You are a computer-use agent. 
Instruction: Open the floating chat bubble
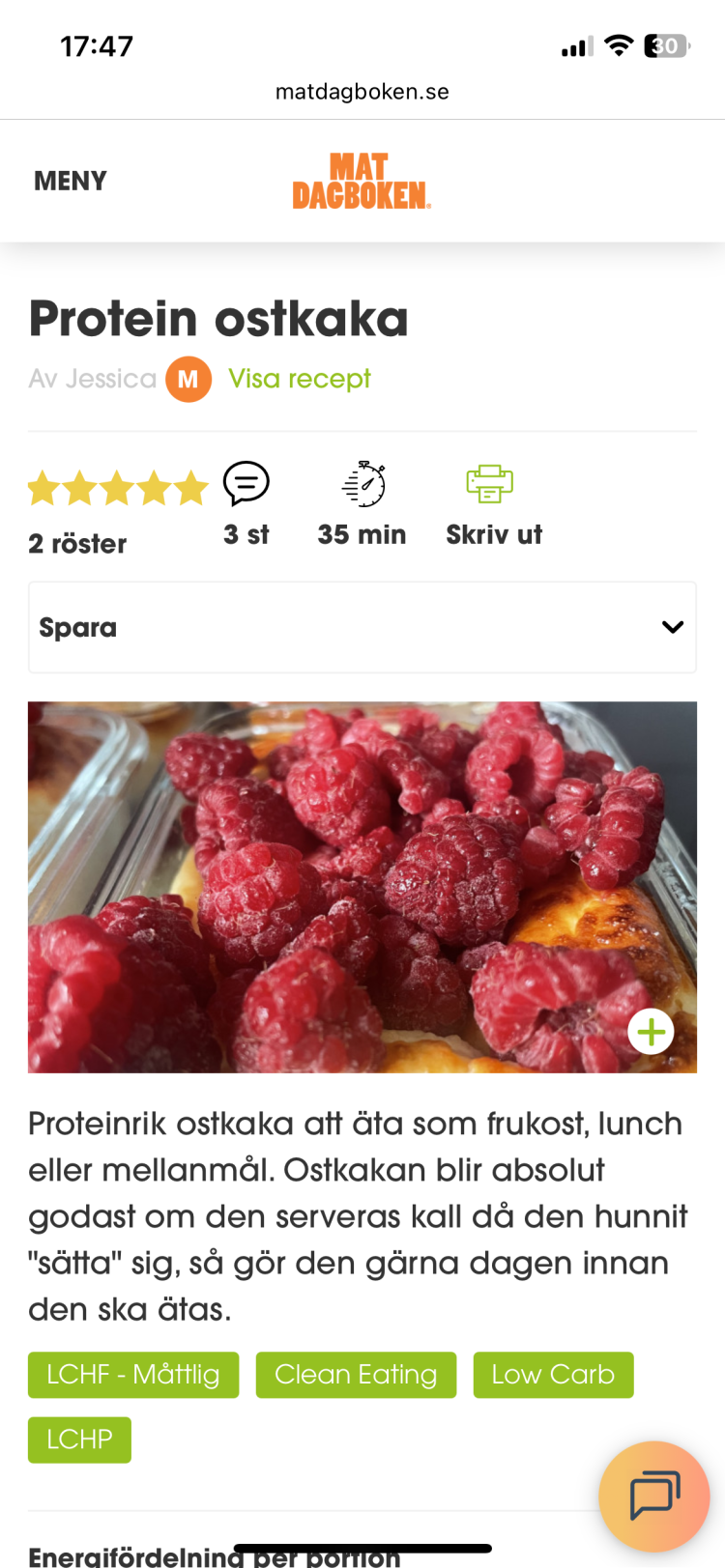(654, 1497)
